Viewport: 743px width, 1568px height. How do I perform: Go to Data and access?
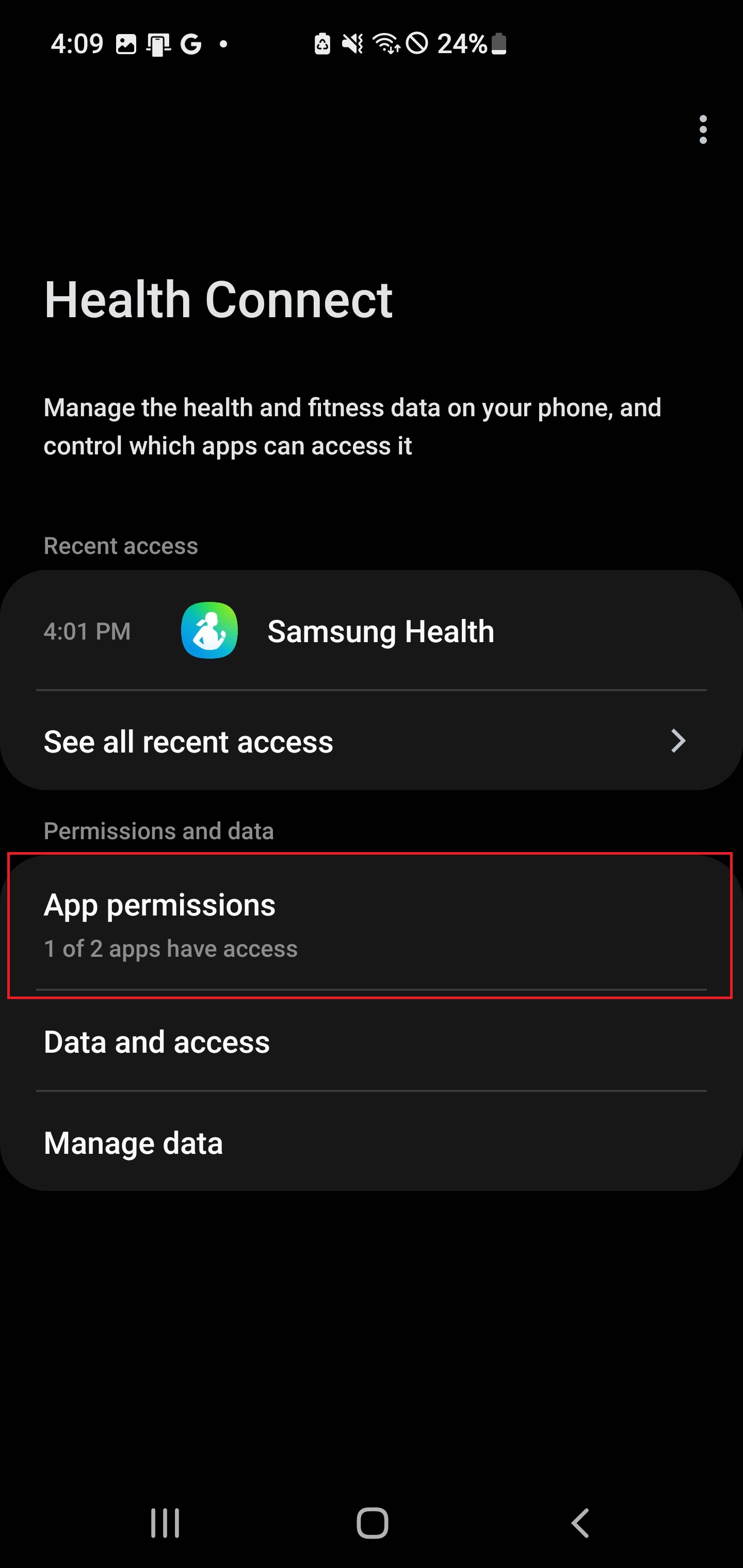tap(370, 1042)
